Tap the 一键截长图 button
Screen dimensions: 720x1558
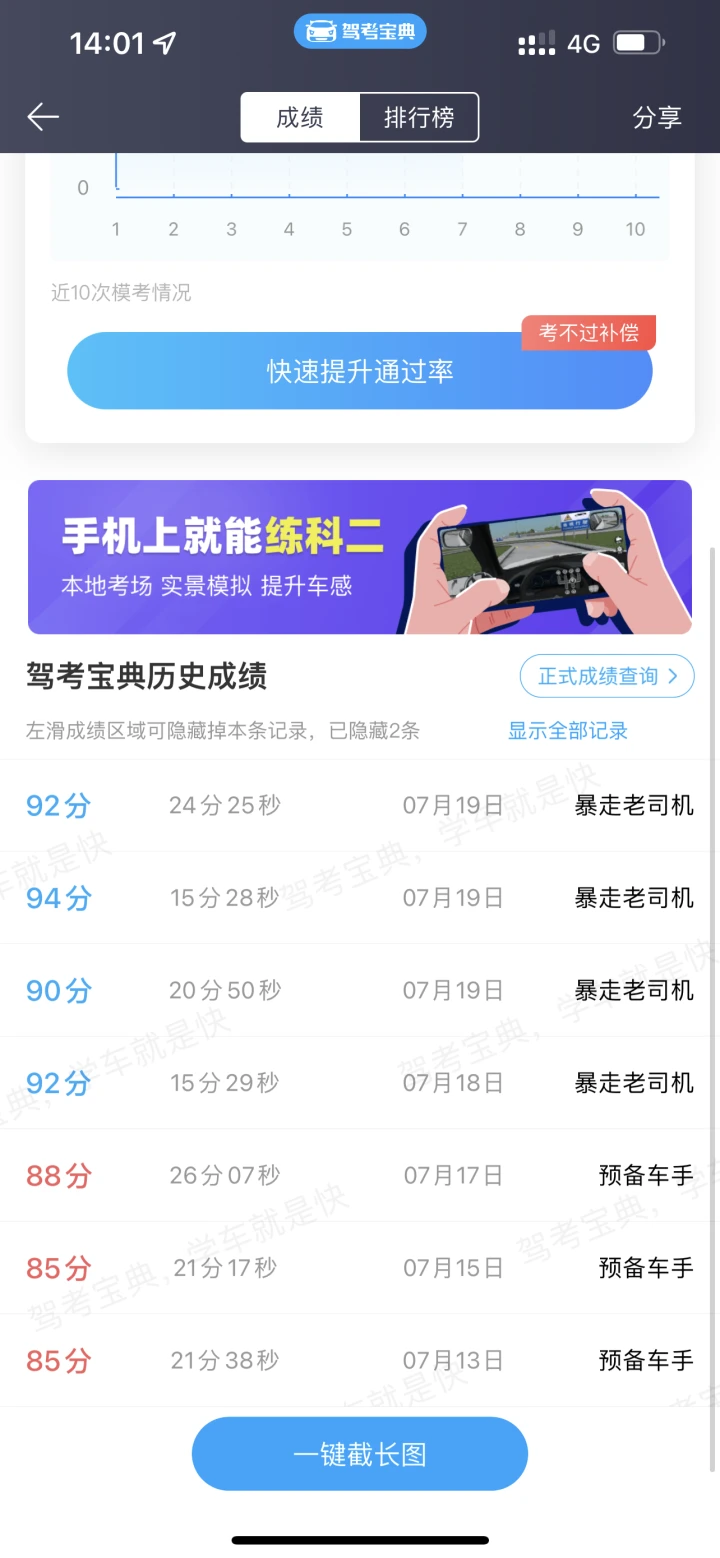coord(360,1454)
